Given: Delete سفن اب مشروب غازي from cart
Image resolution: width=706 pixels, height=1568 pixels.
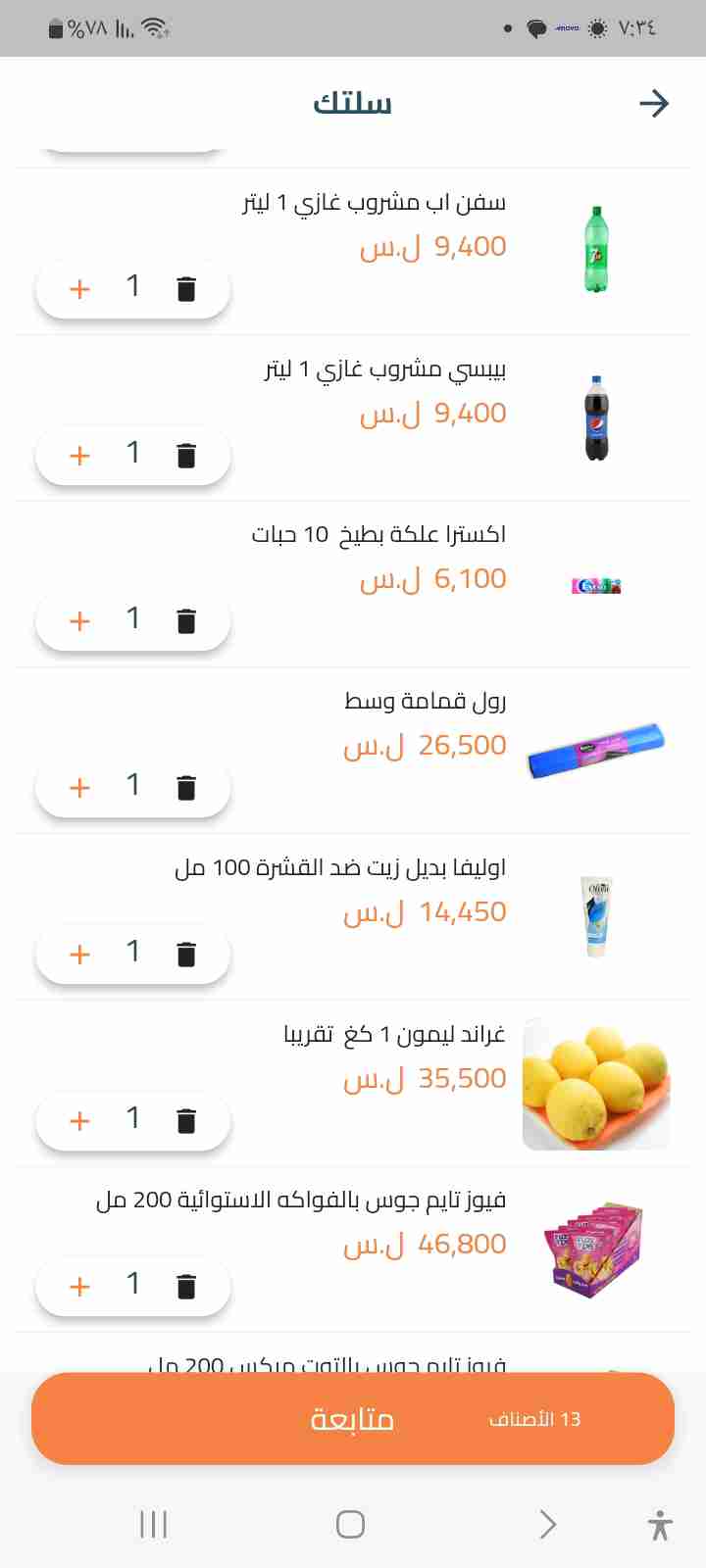Looking at the screenshot, I should tap(186, 289).
